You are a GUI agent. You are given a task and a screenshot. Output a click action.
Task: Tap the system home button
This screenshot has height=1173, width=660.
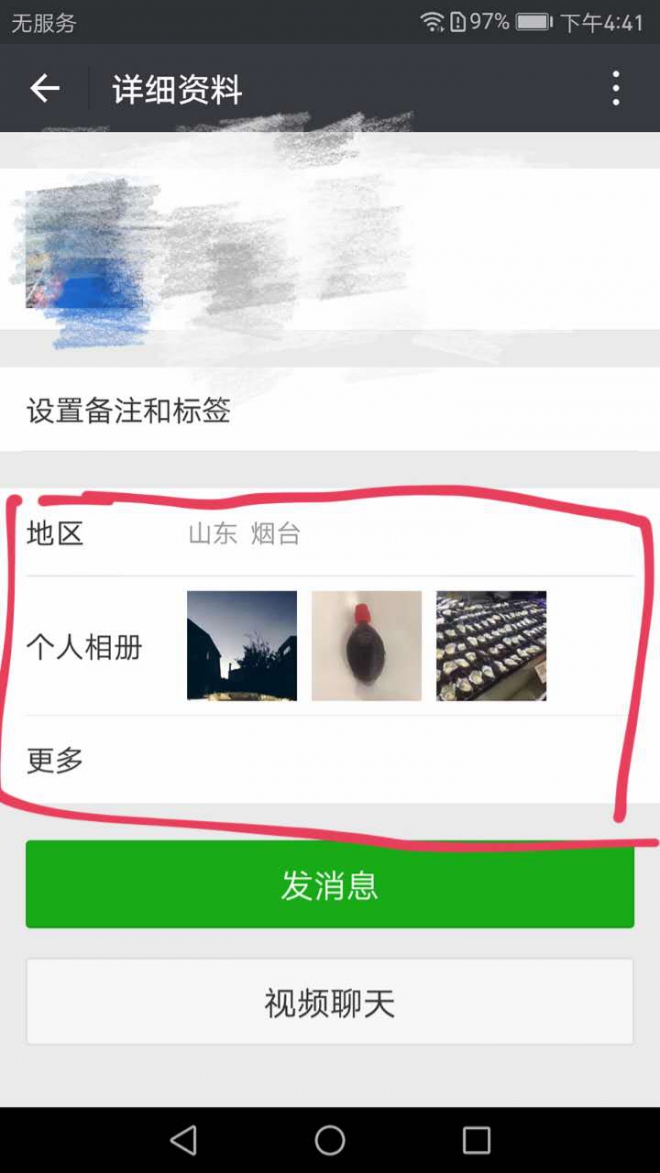point(330,1140)
